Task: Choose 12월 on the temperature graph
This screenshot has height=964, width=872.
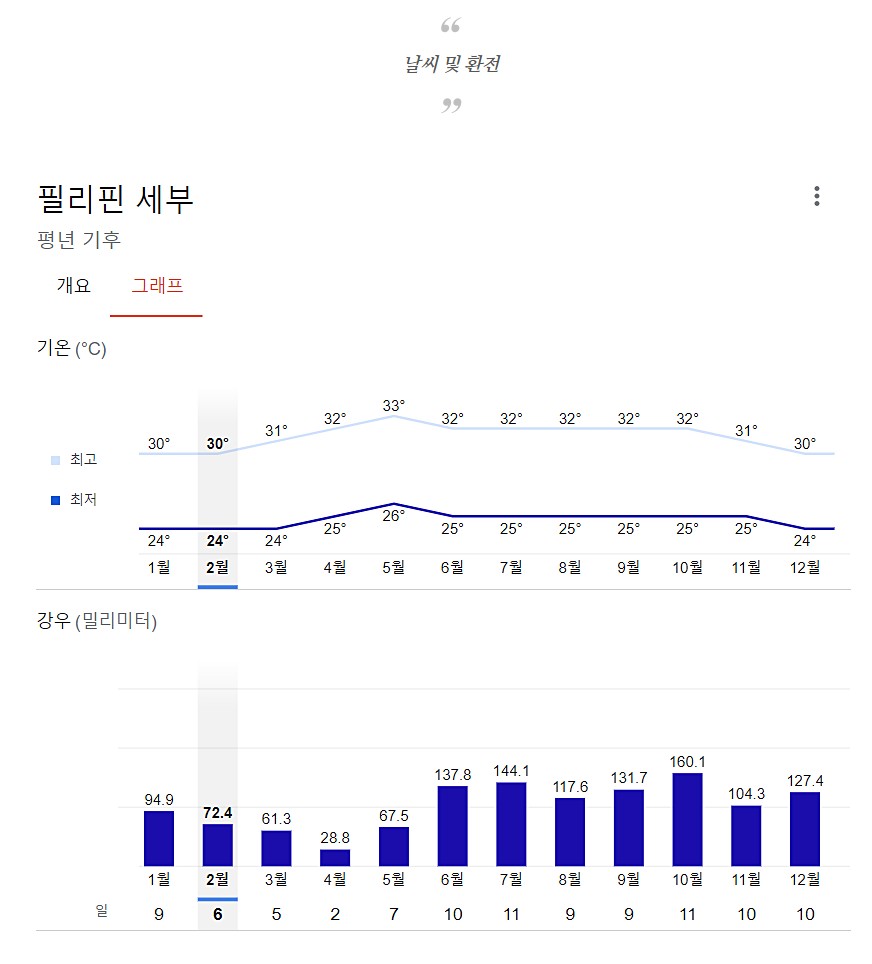Action: (x=805, y=567)
